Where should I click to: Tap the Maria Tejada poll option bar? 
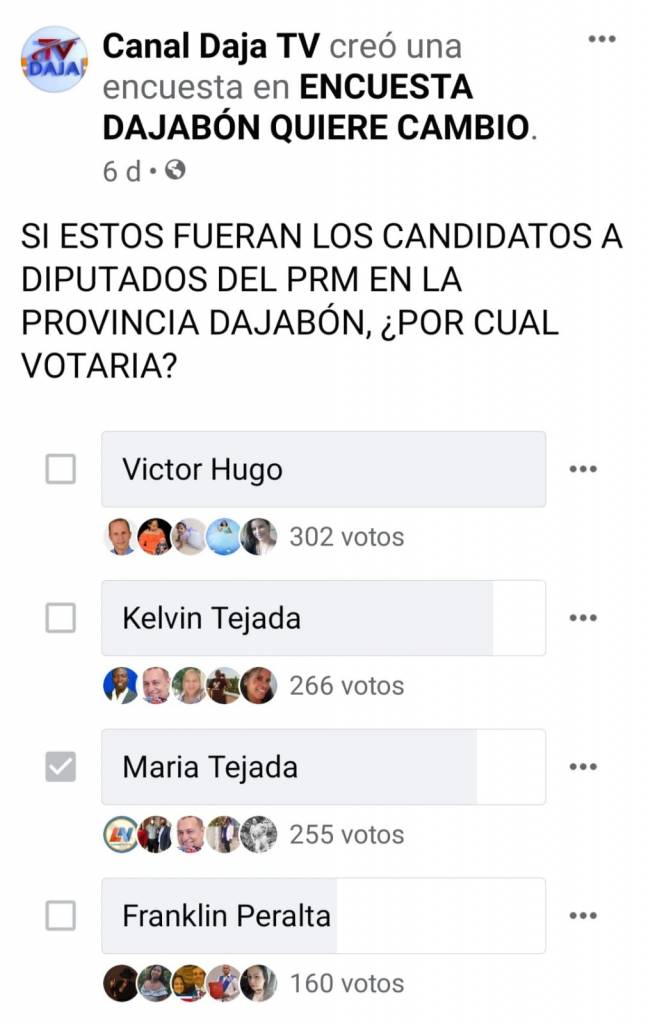(323, 767)
